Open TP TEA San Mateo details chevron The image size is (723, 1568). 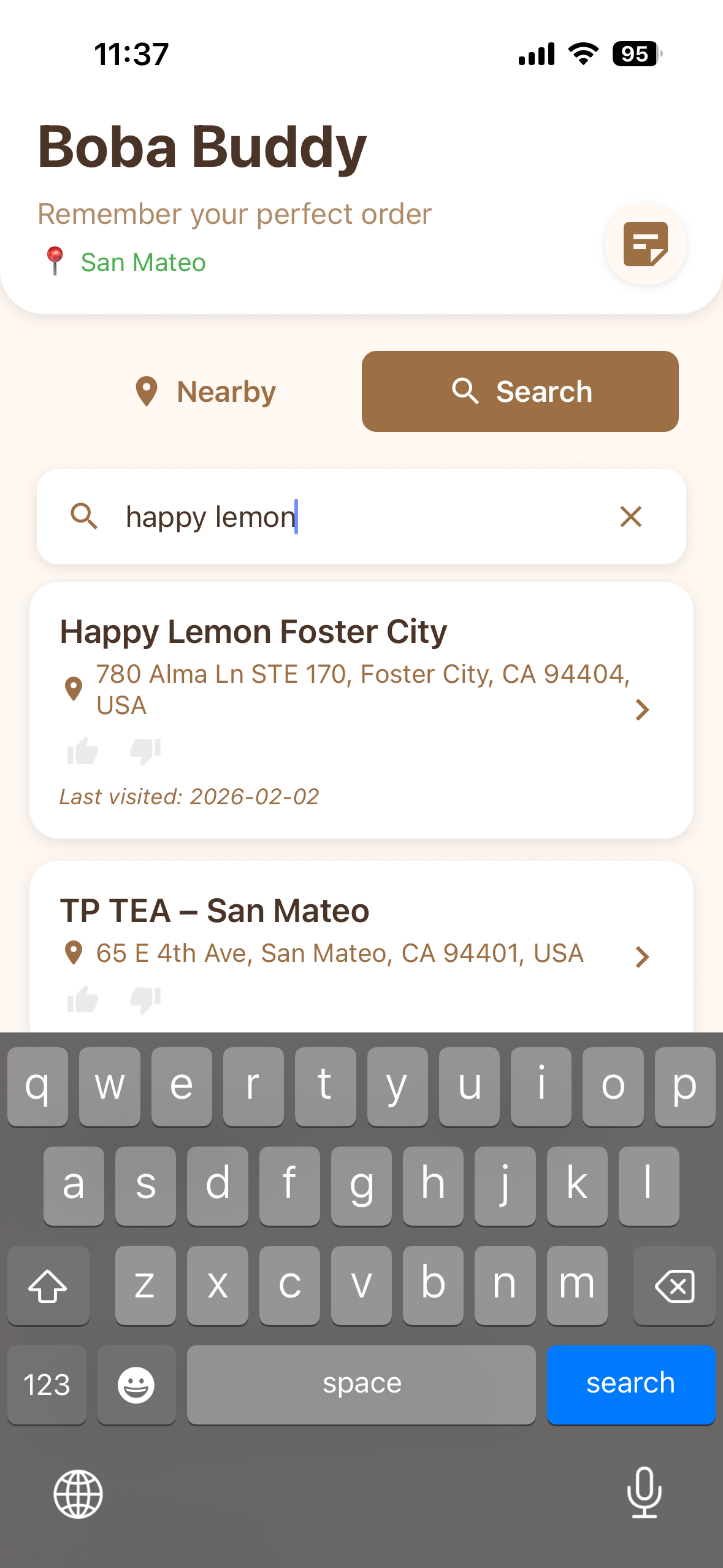(x=642, y=956)
